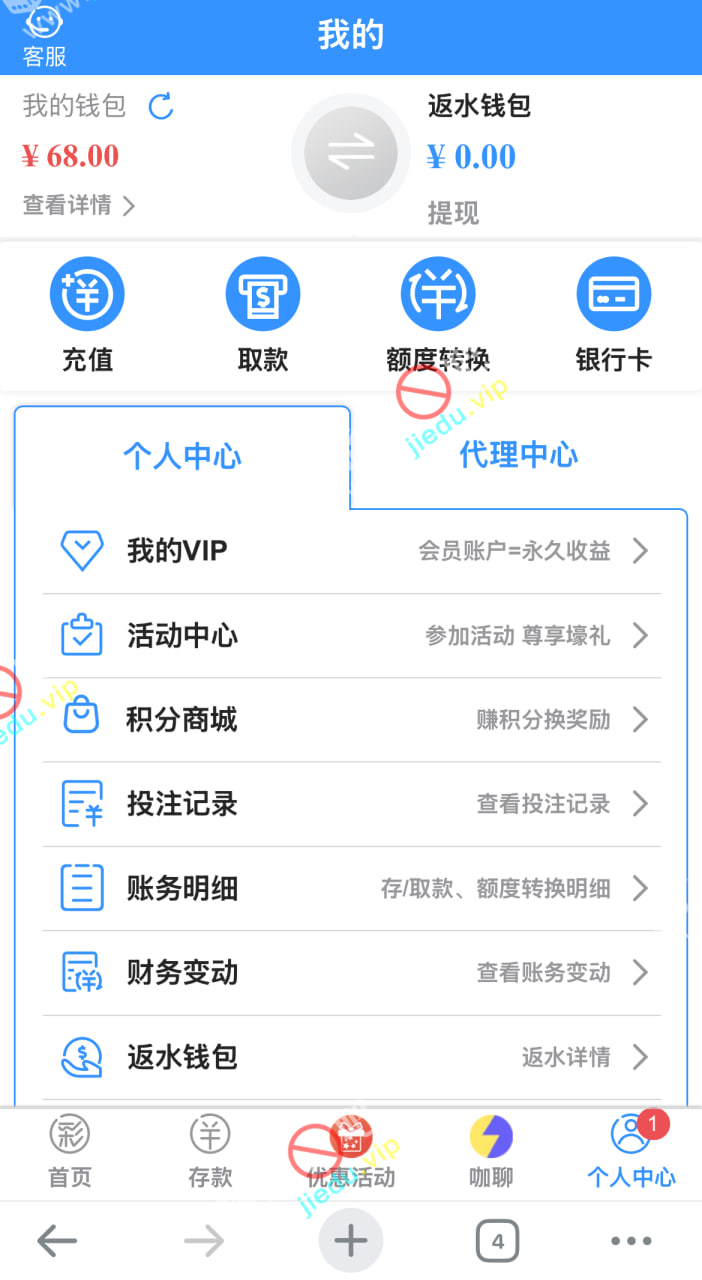Screen dimensions: 702x1280
Task: Switch to 代理中心 tab
Action: [518, 455]
